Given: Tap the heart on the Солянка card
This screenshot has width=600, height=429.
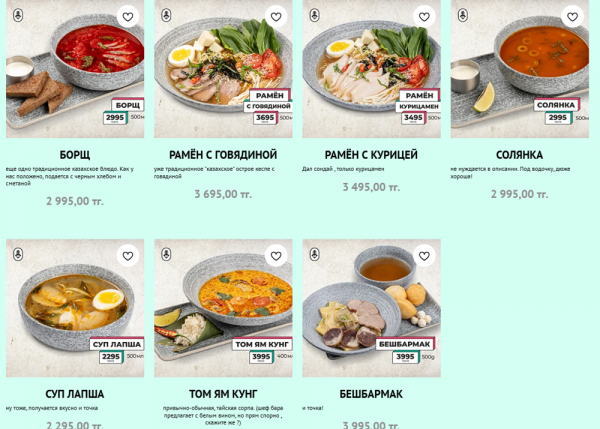Looking at the screenshot, I should [x=572, y=16].
